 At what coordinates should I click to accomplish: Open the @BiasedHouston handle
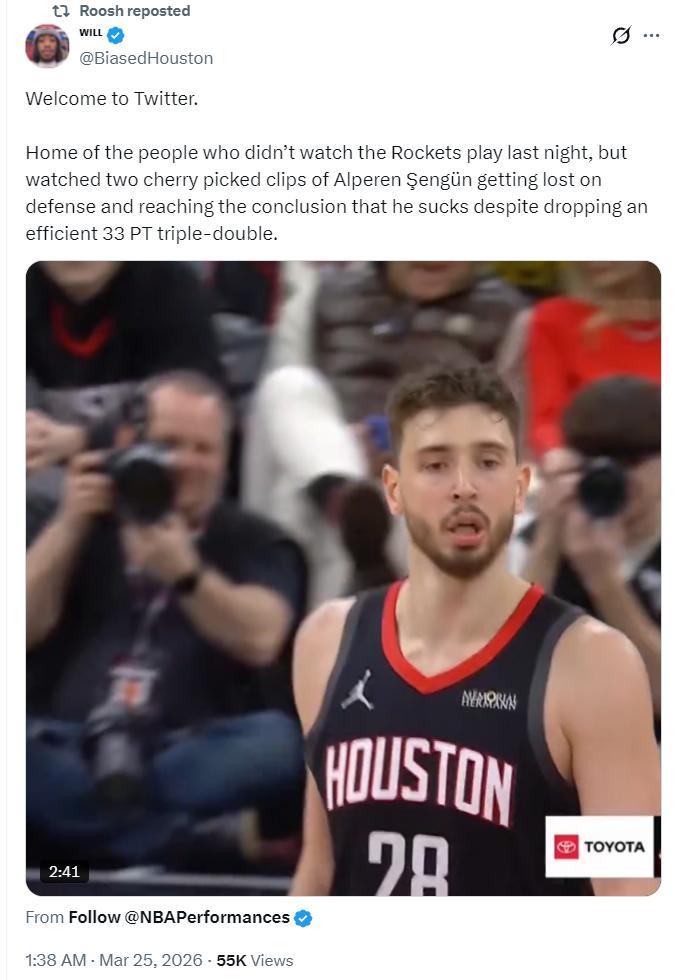145,58
